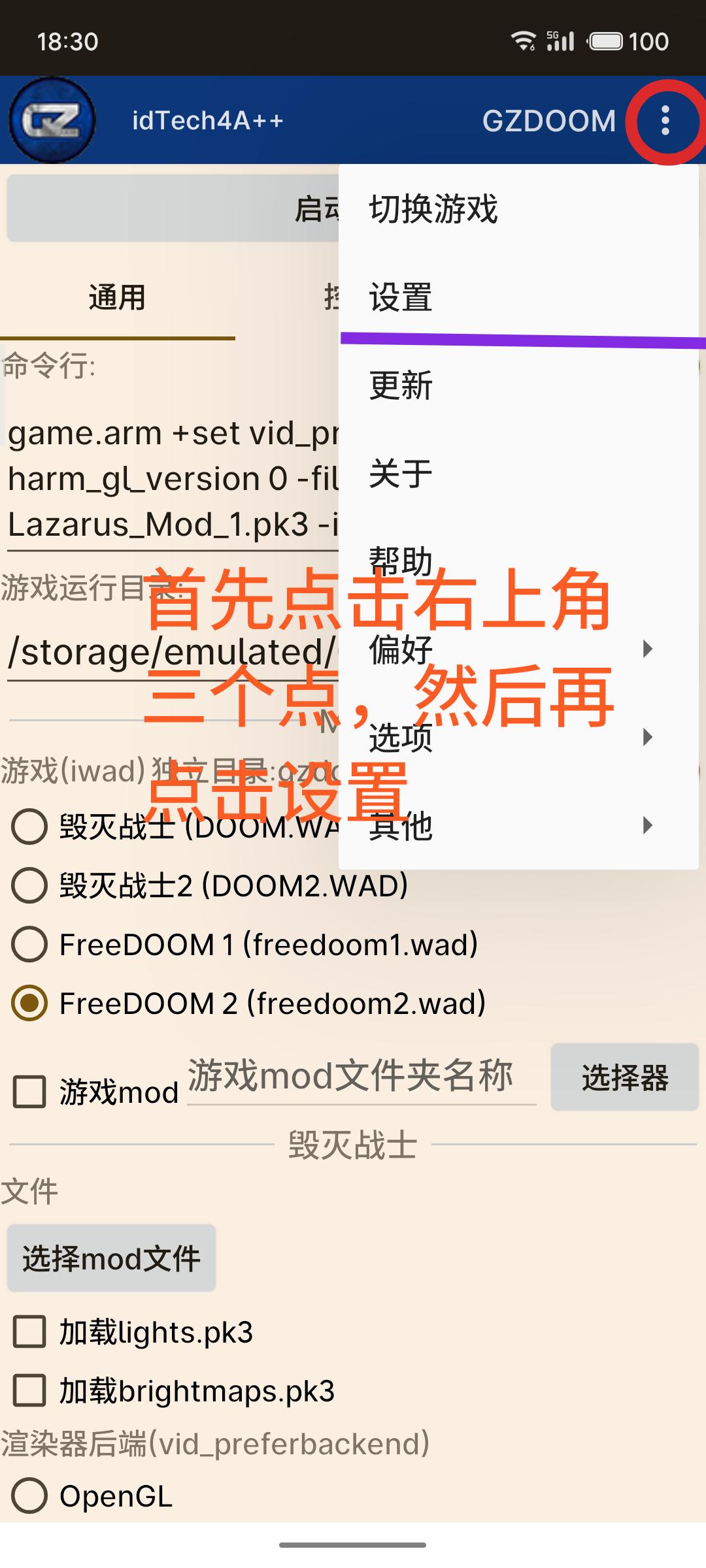Select 毁灭战士2 (DOOM2.WAD) radio button
This screenshot has height=1568, width=706.
29,886
